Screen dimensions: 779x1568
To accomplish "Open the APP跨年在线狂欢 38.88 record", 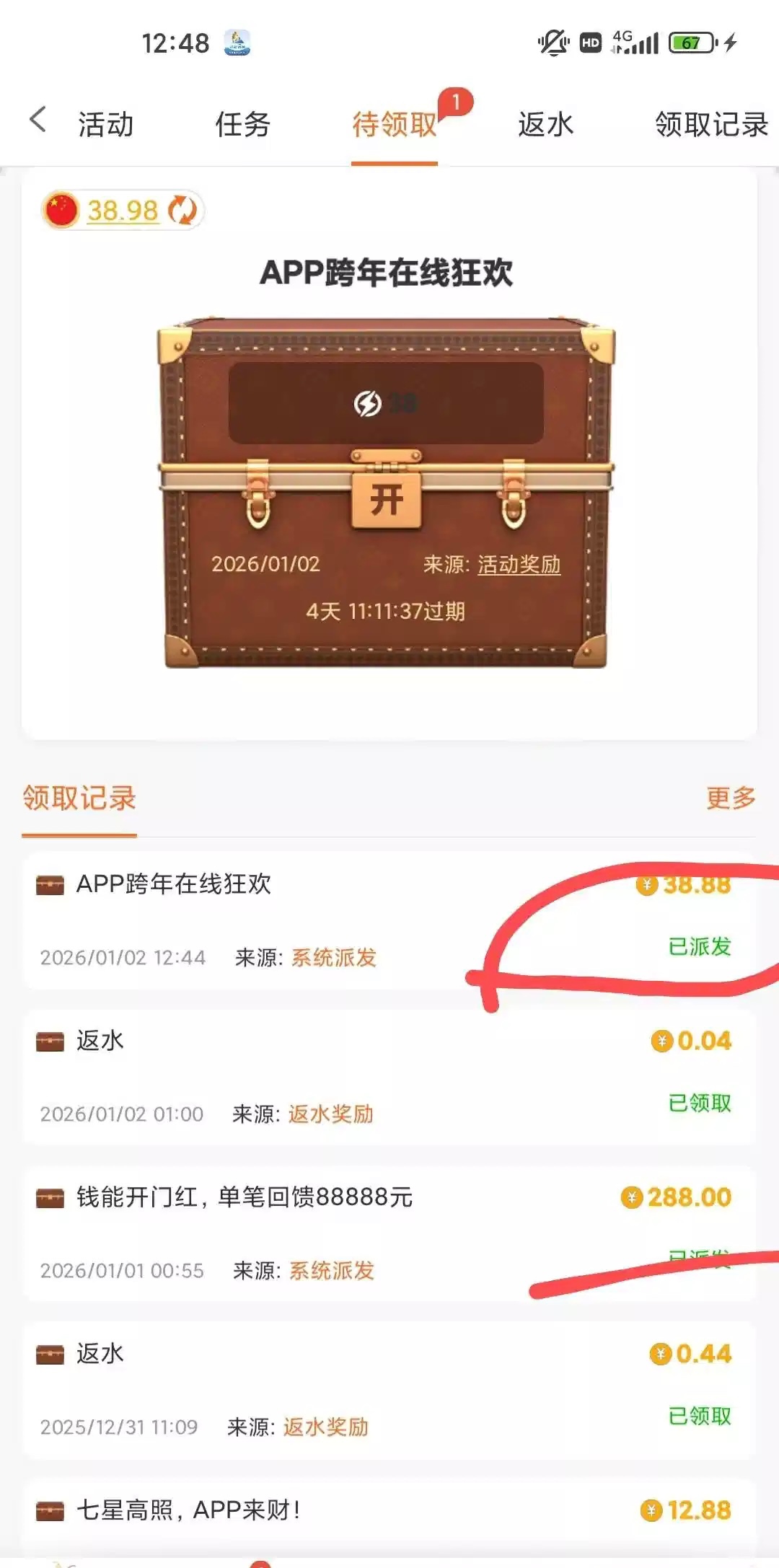I will pyautogui.click(x=389, y=920).
